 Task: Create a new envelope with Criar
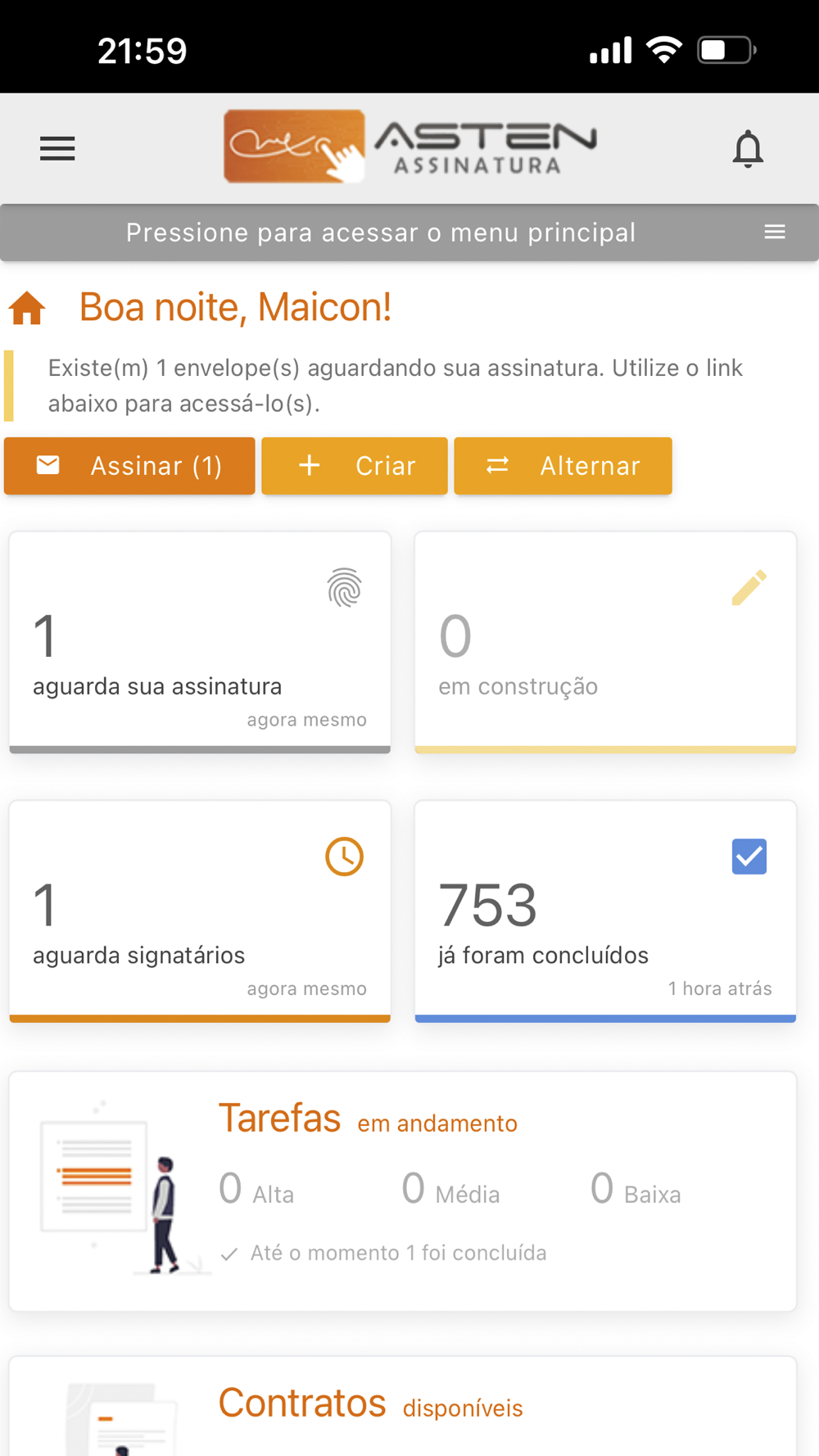pos(355,466)
